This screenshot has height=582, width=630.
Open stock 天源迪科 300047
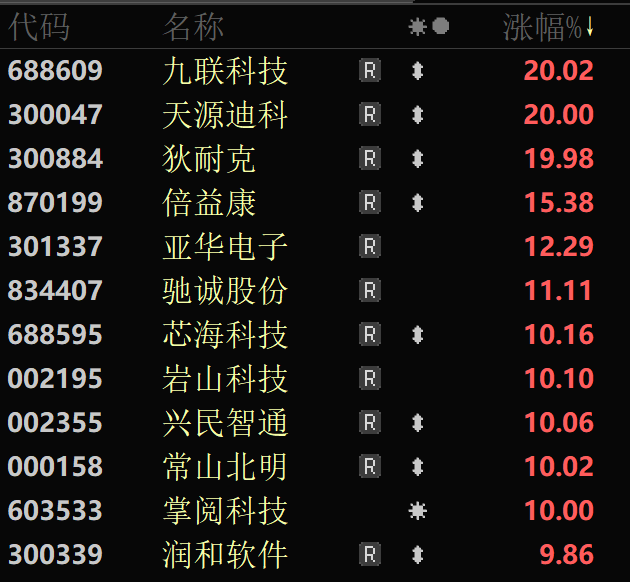225,115
